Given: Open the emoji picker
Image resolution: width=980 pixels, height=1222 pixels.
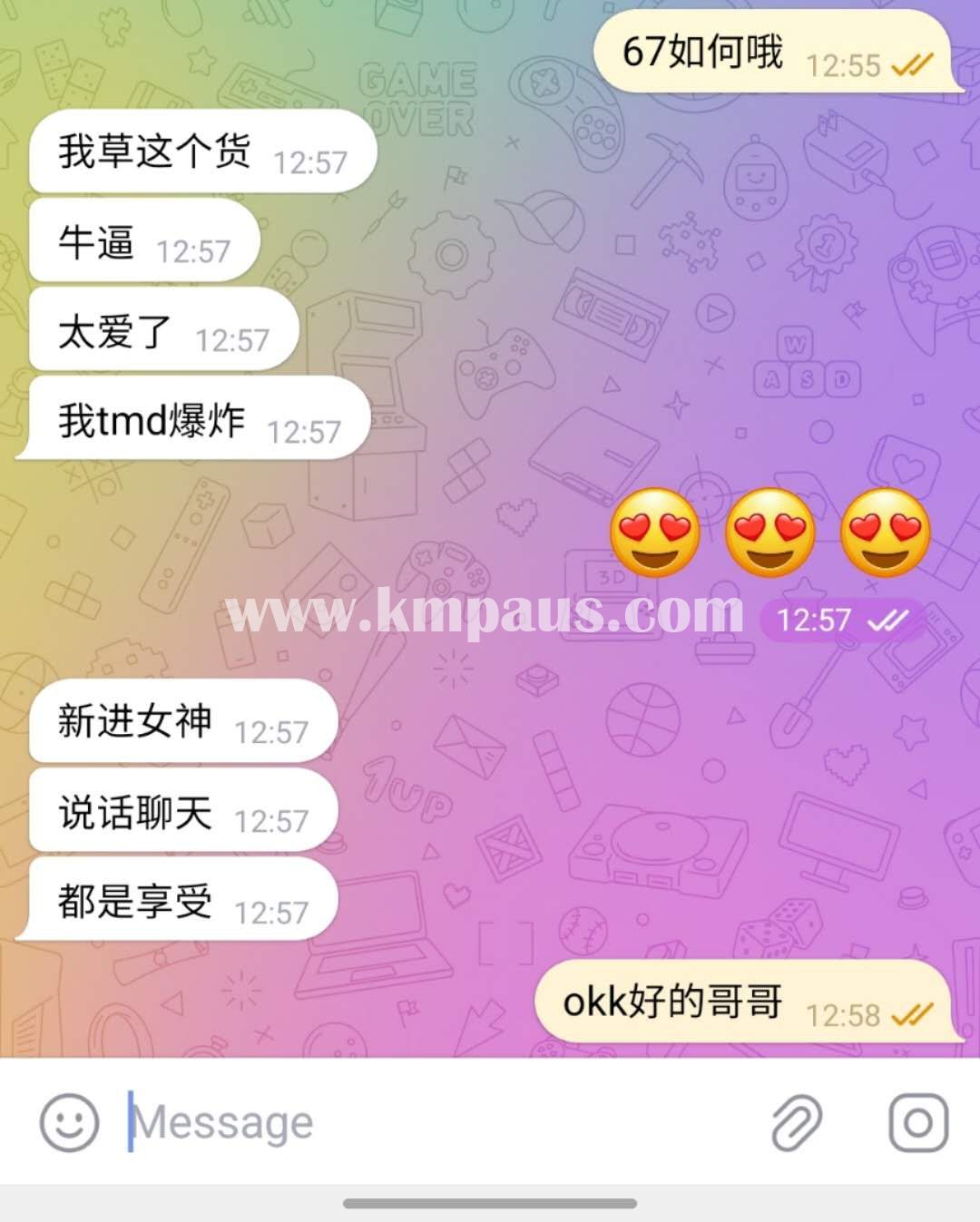Looking at the screenshot, I should coord(69,1122).
